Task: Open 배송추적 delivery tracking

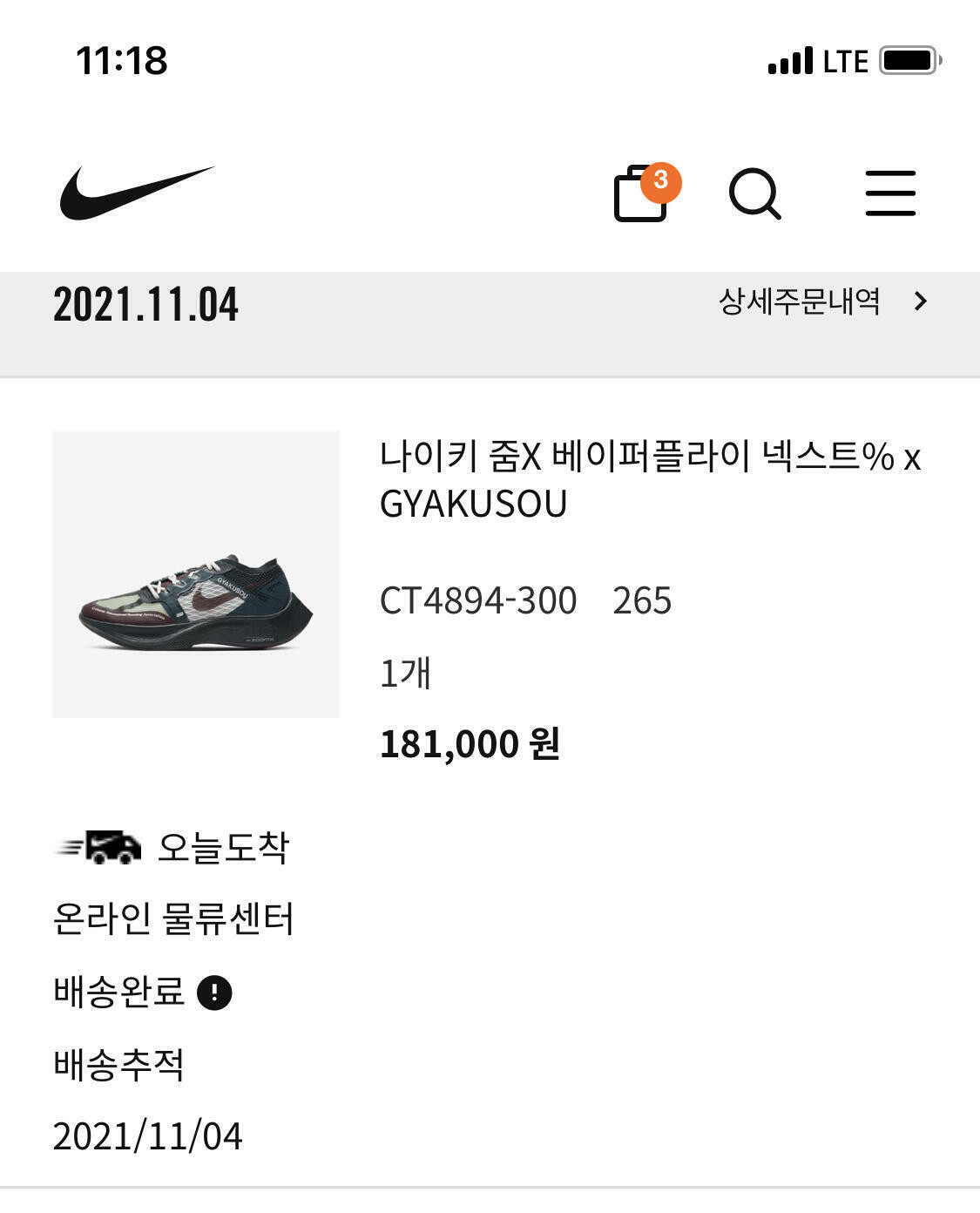Action: 118,1064
